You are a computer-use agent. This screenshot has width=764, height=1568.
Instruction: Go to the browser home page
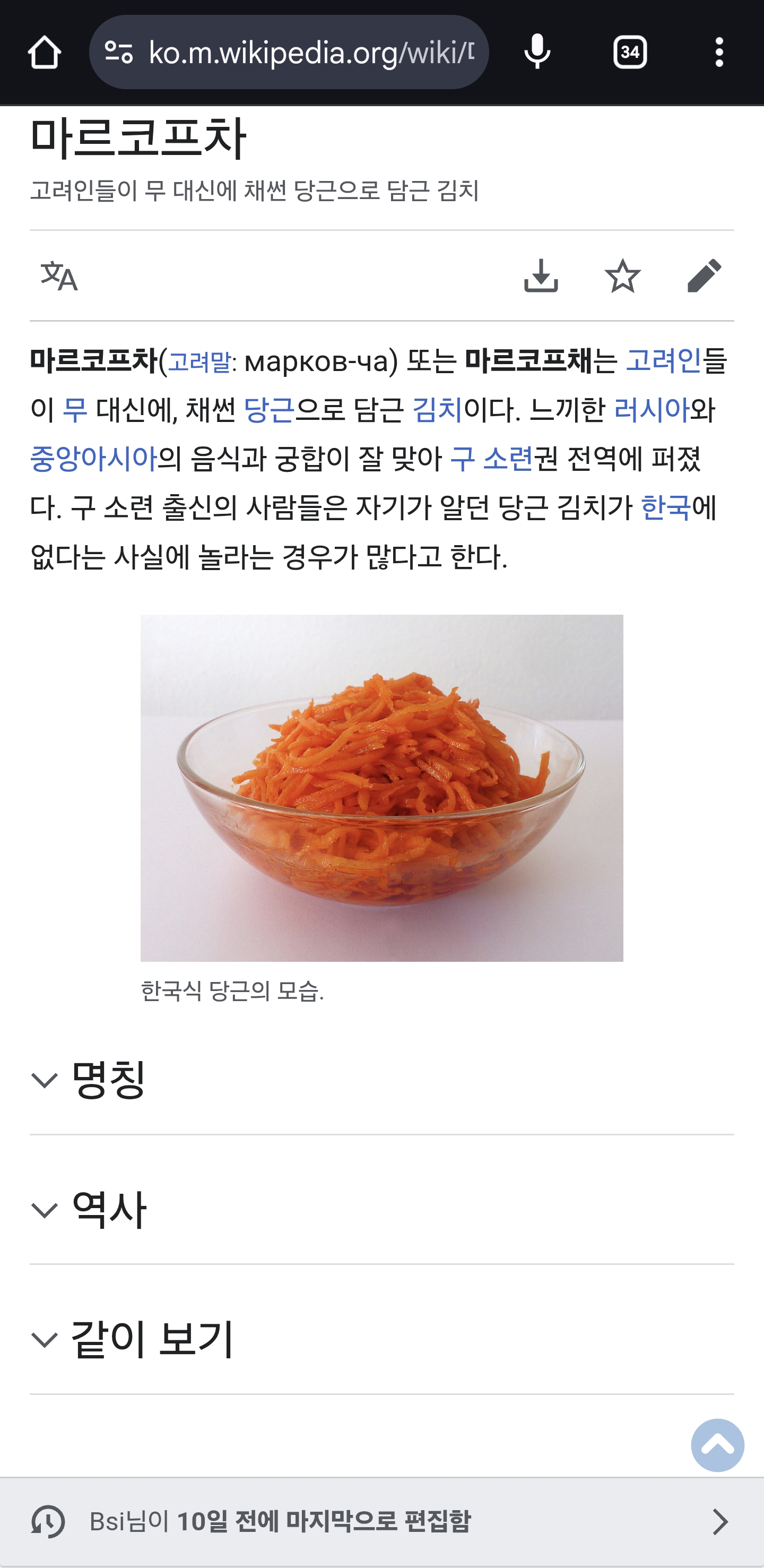(x=44, y=53)
